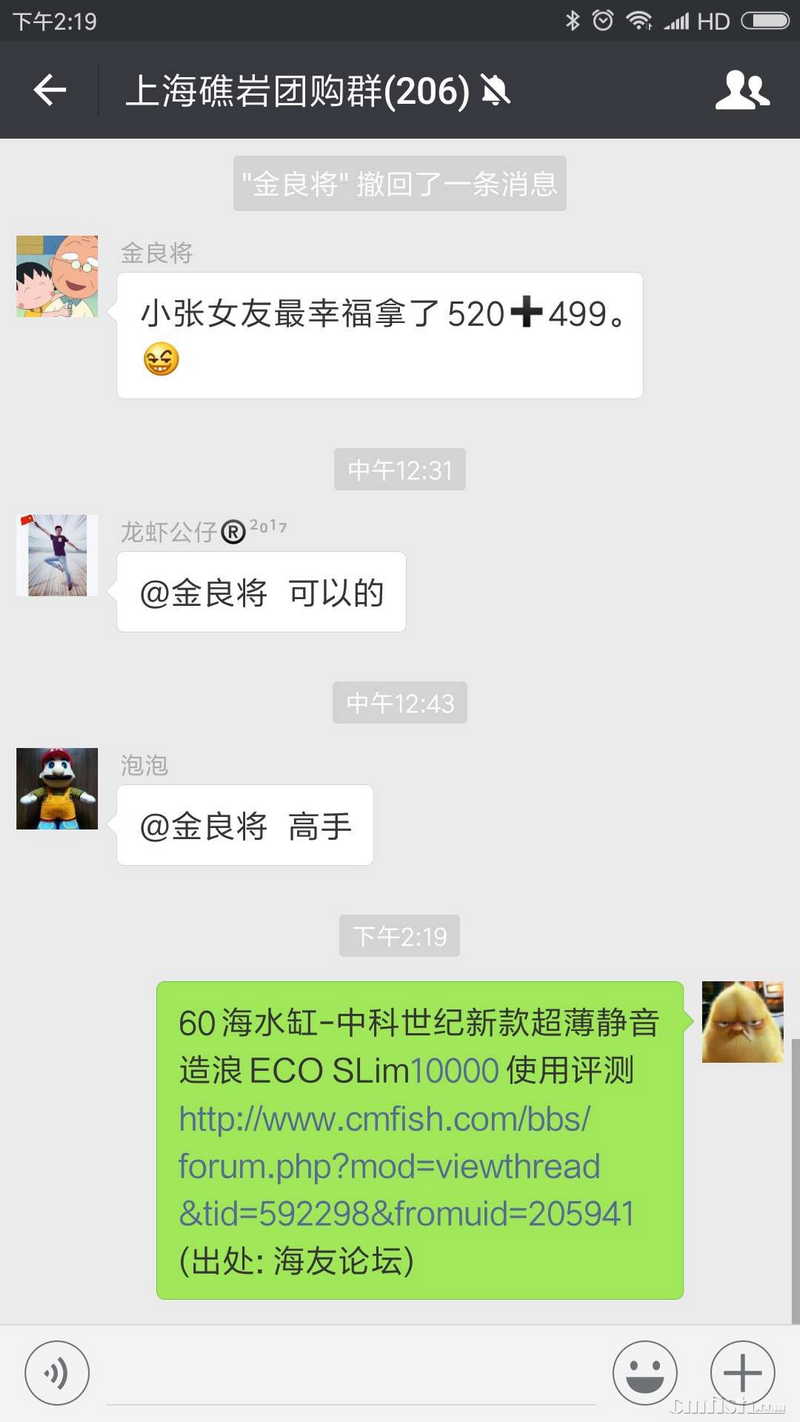Go back from the group chat
The image size is (800, 1422).
coord(49,91)
